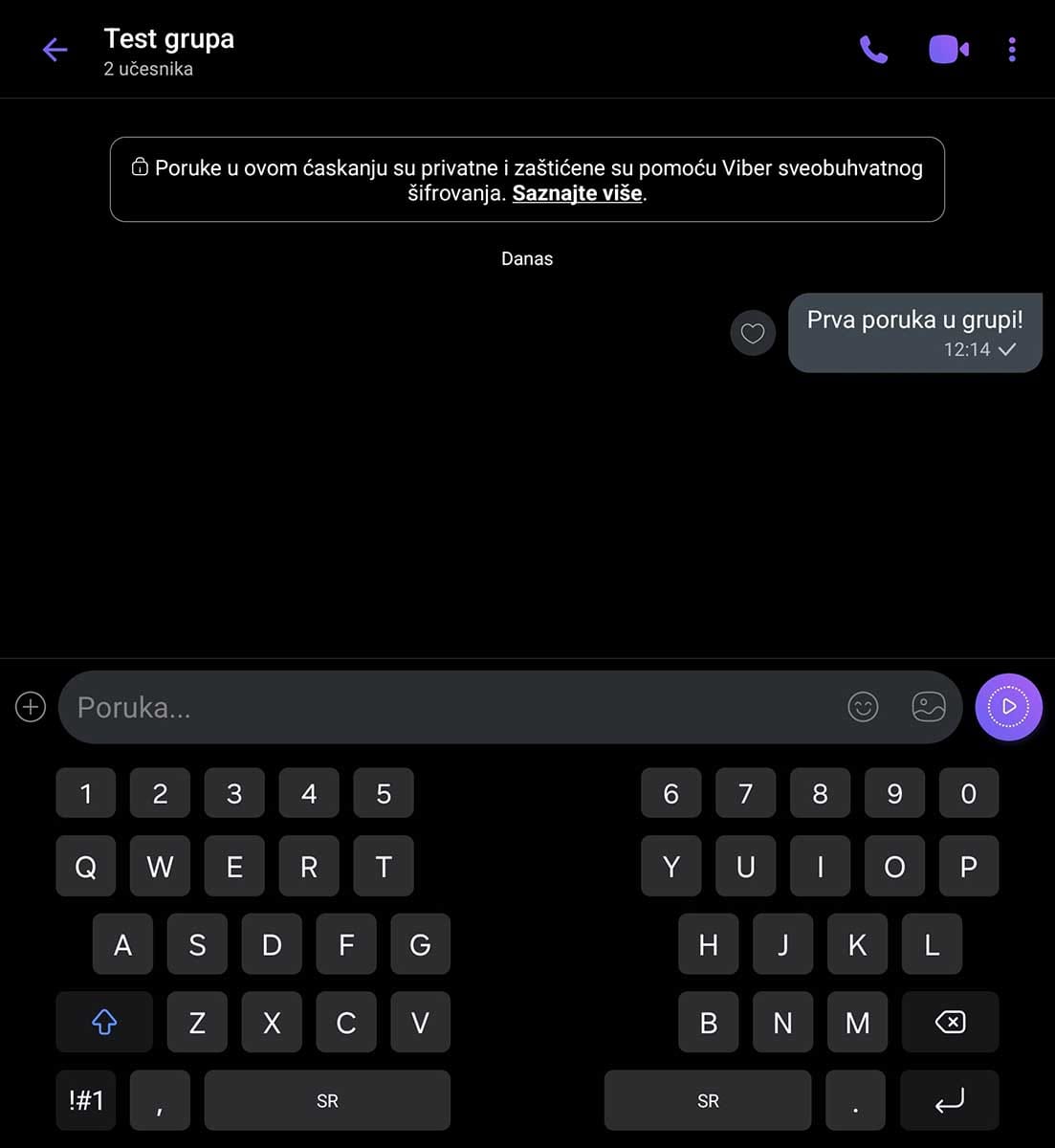The image size is (1055, 1148).
Task: Open the gallery picker icon
Action: click(928, 707)
